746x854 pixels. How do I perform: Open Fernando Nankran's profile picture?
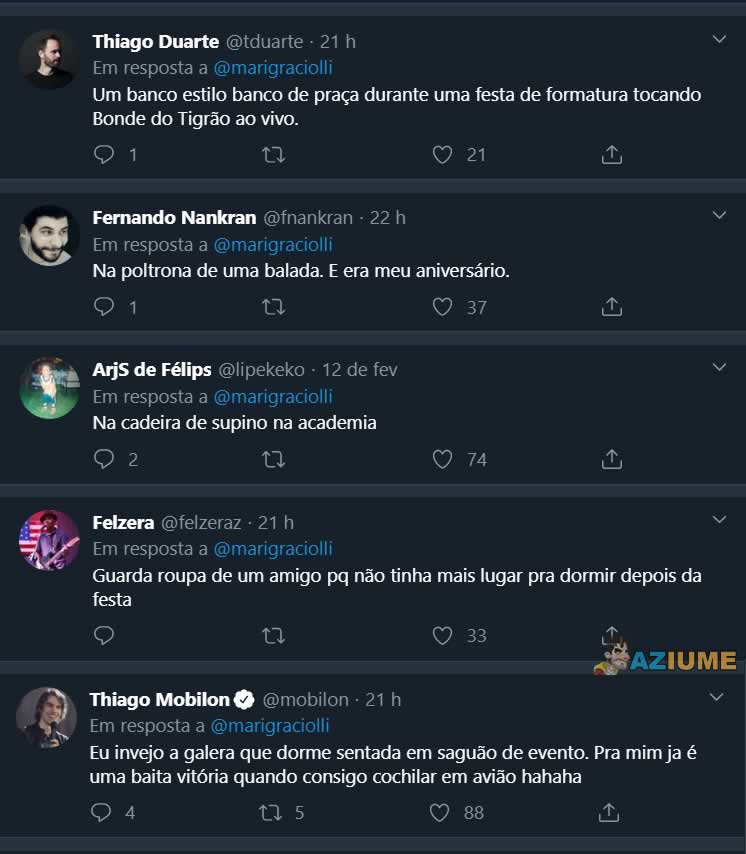click(x=49, y=235)
